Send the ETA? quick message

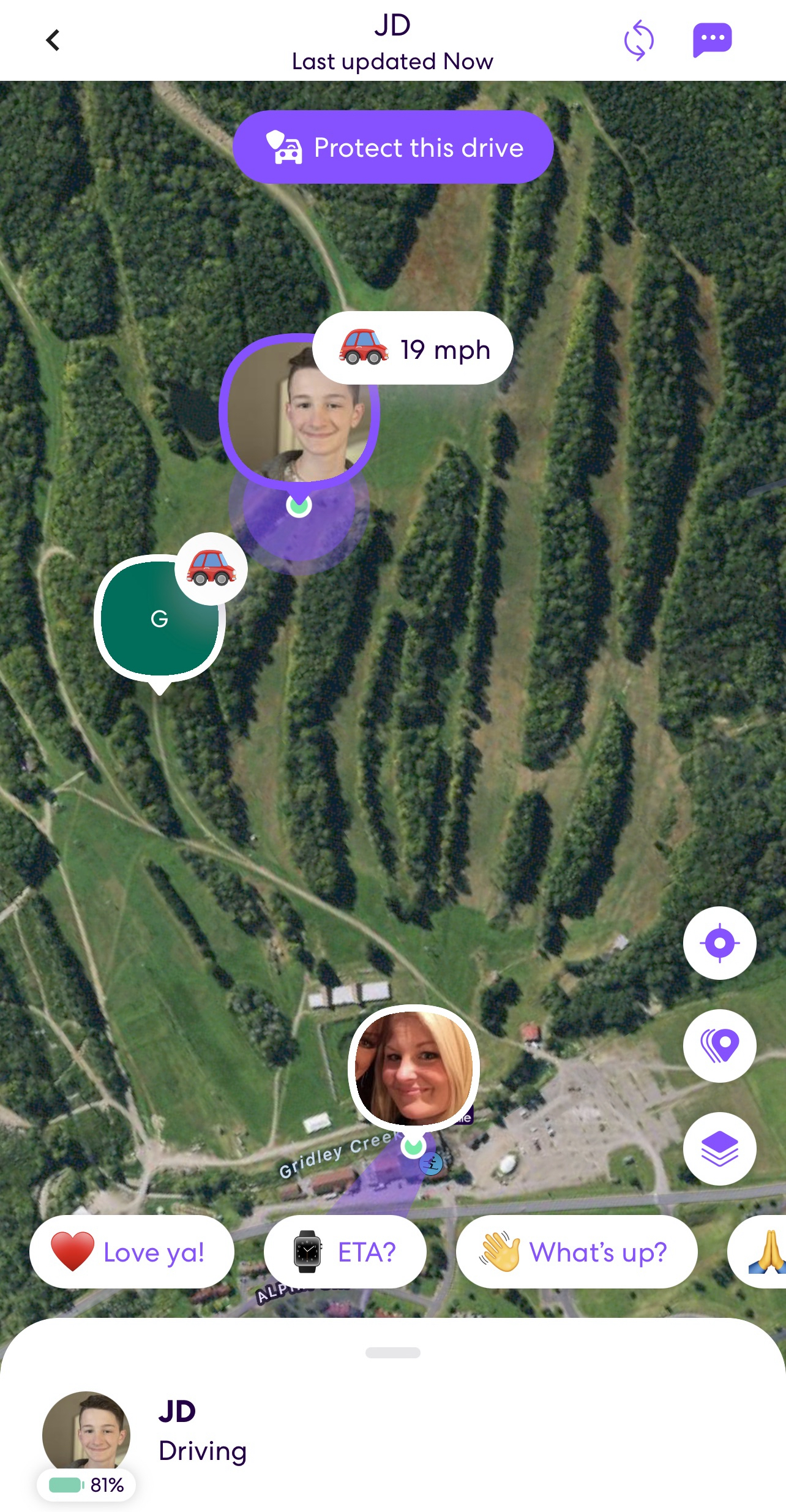click(x=345, y=1252)
